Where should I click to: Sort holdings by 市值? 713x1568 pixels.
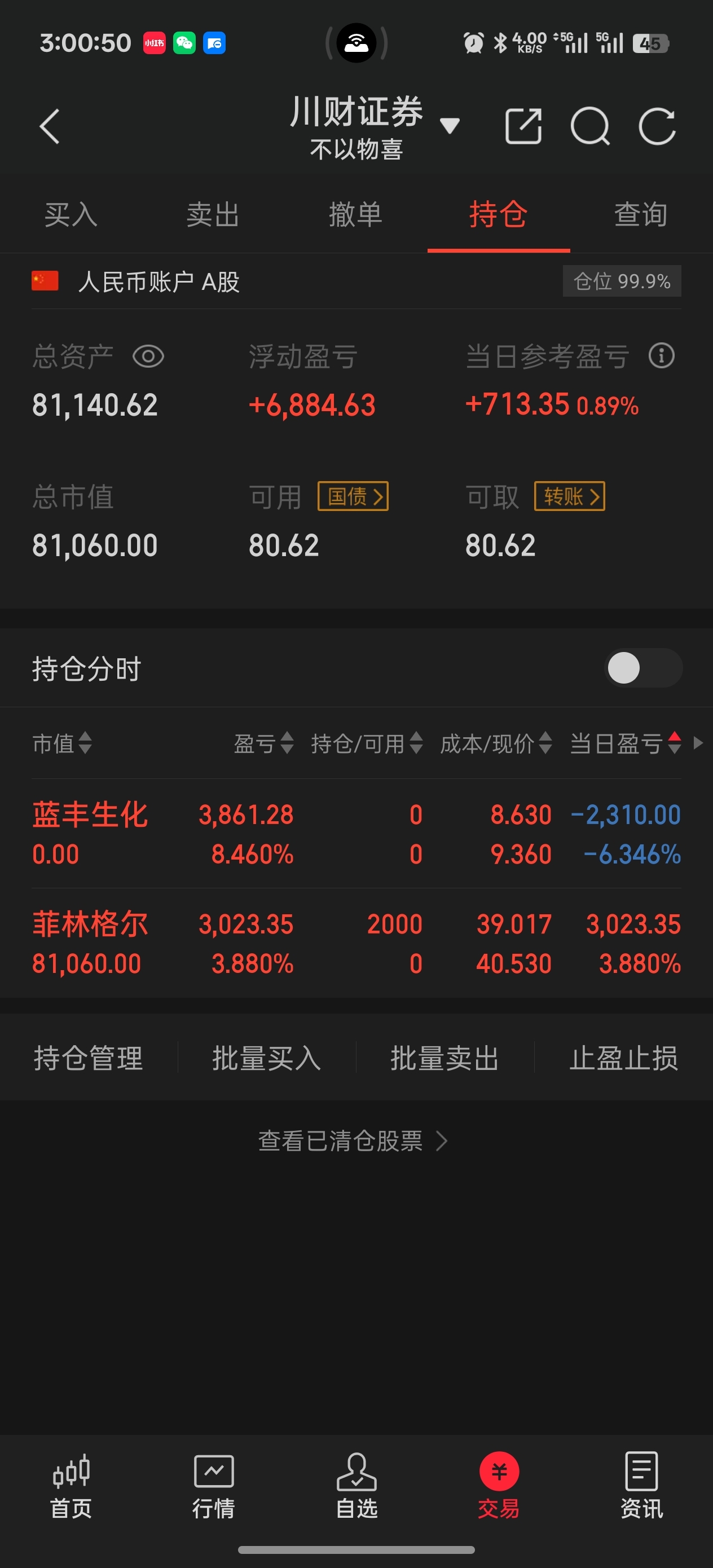61,743
